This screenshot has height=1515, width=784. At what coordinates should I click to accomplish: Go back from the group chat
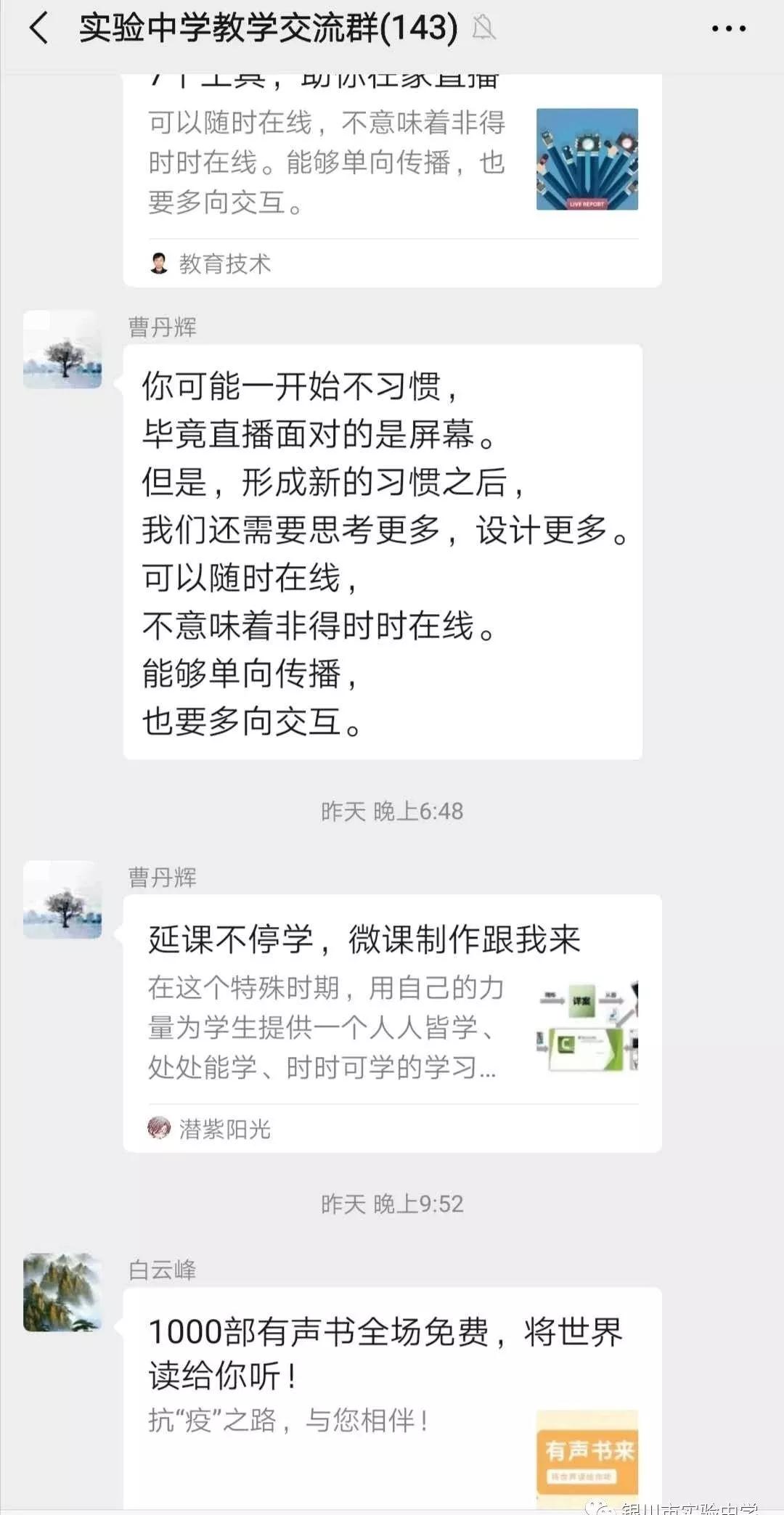point(38,29)
